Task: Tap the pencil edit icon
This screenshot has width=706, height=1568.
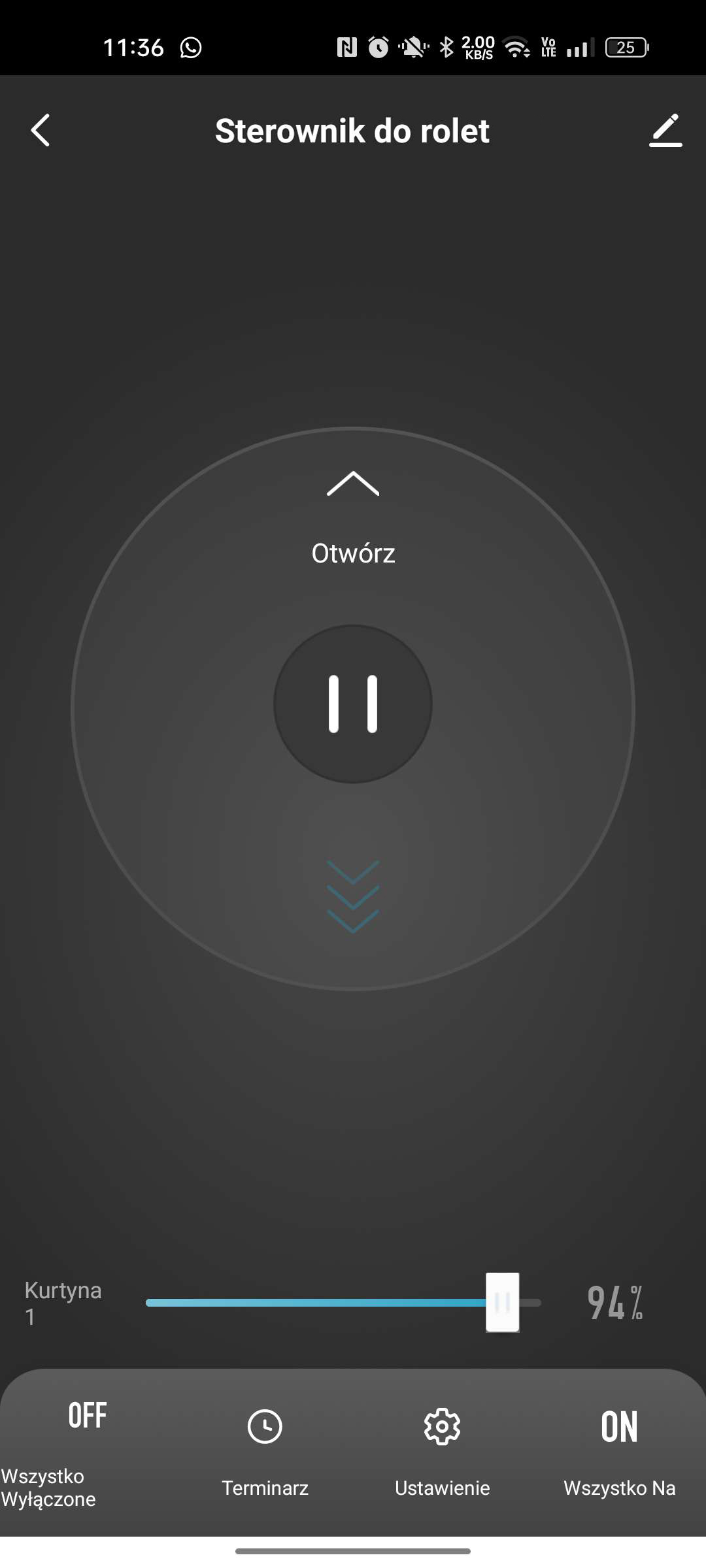Action: click(665, 130)
